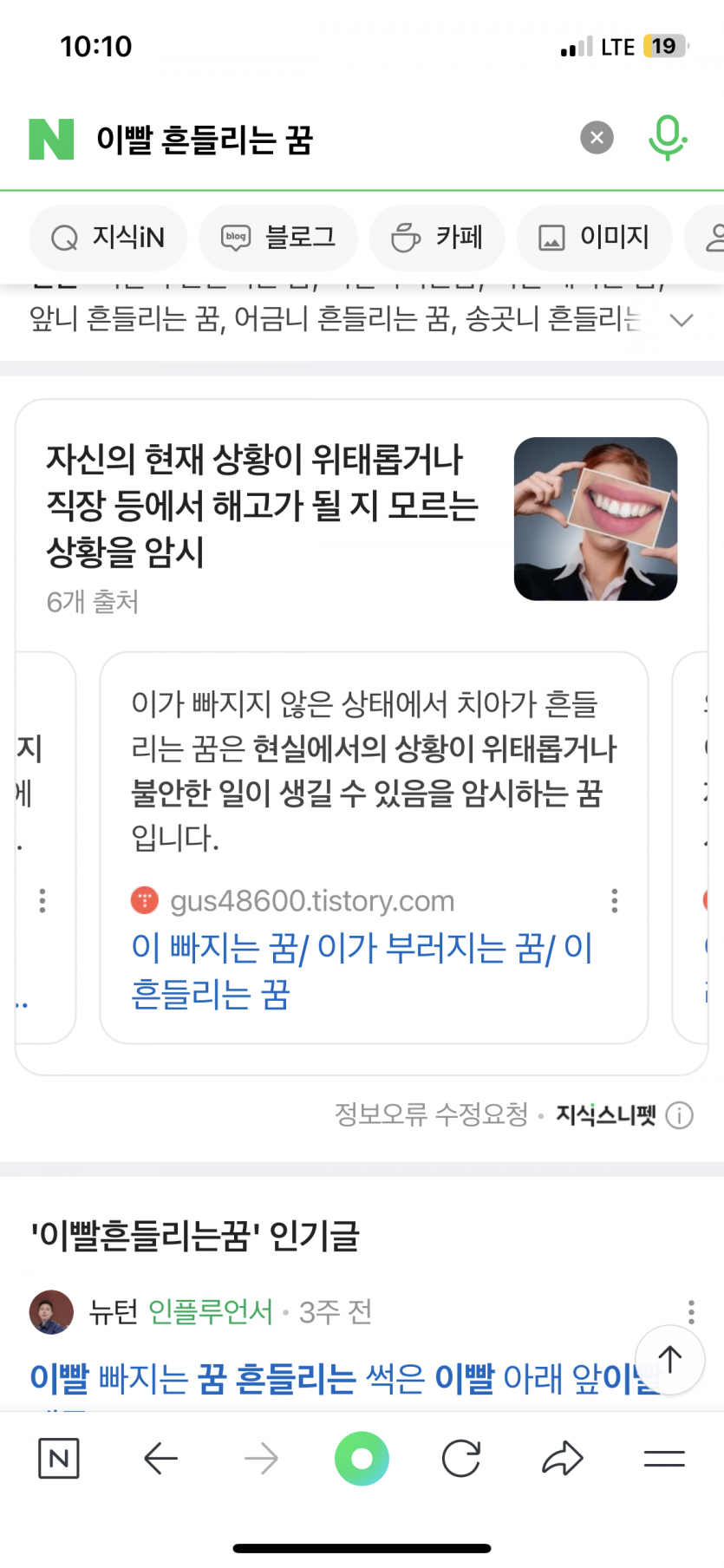Viewport: 724px width, 1568px height.
Task: Select 정보오류 수정요청 link
Action: click(x=431, y=1114)
